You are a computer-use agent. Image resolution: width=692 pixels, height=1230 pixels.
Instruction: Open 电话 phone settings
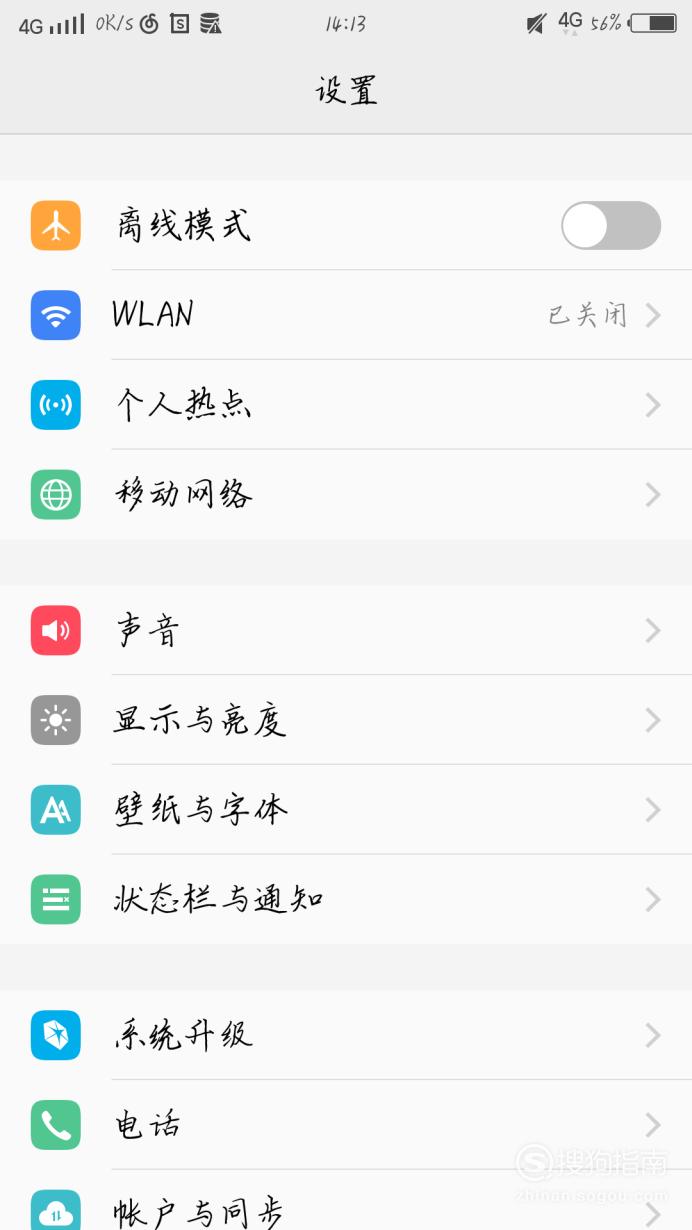coord(346,1125)
